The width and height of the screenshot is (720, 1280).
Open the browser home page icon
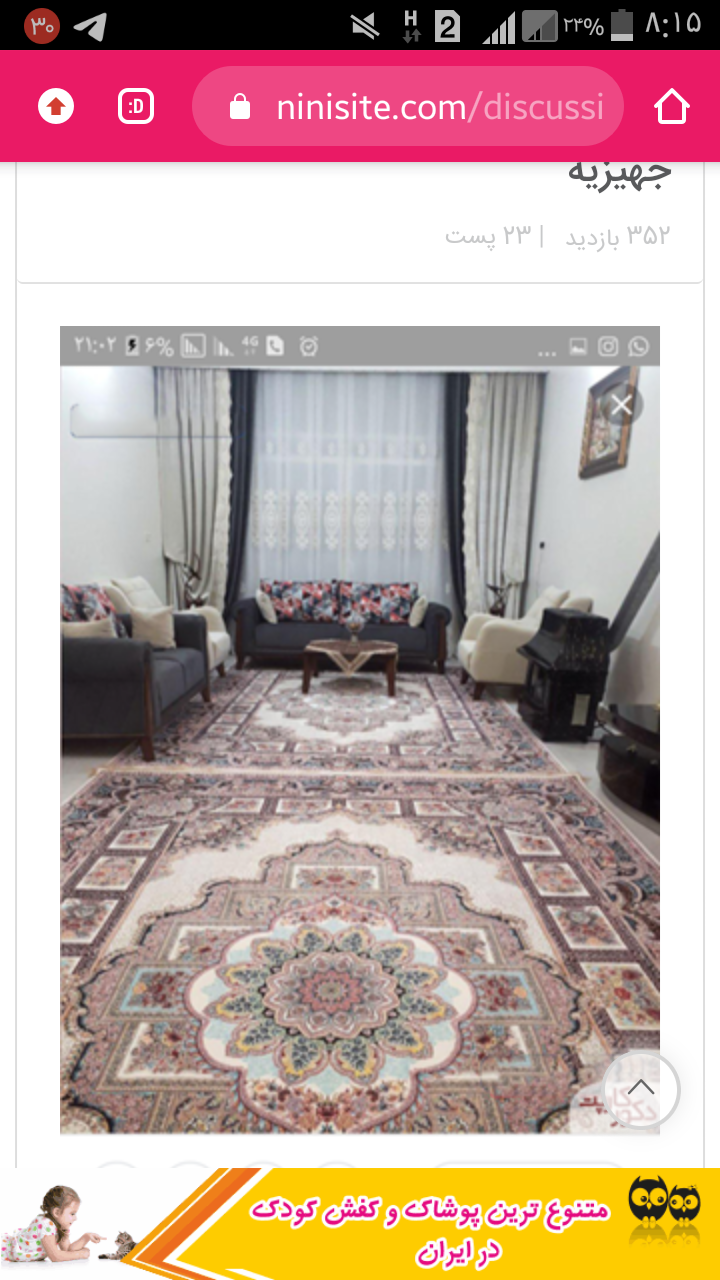coord(672,106)
